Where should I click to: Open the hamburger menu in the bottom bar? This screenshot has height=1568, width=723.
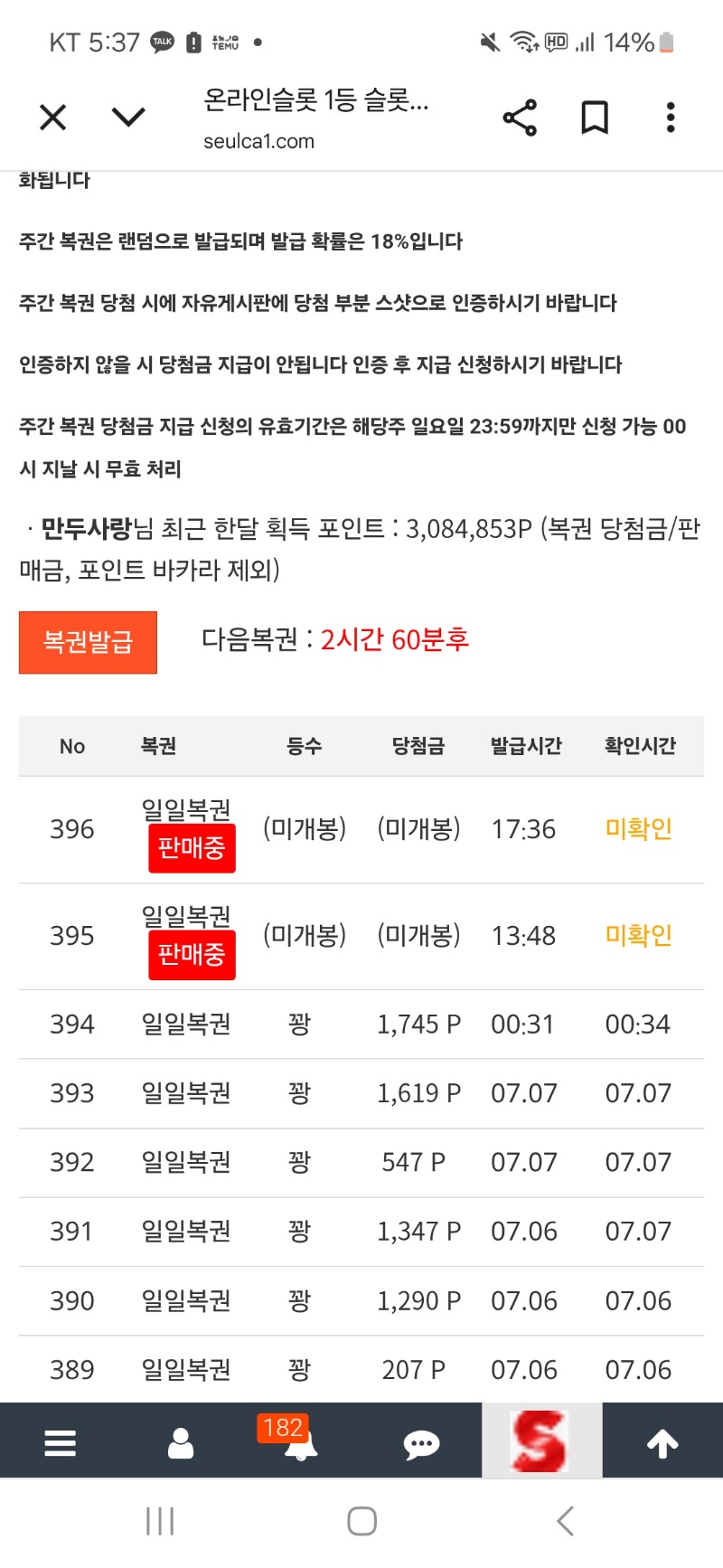pyautogui.click(x=60, y=1442)
